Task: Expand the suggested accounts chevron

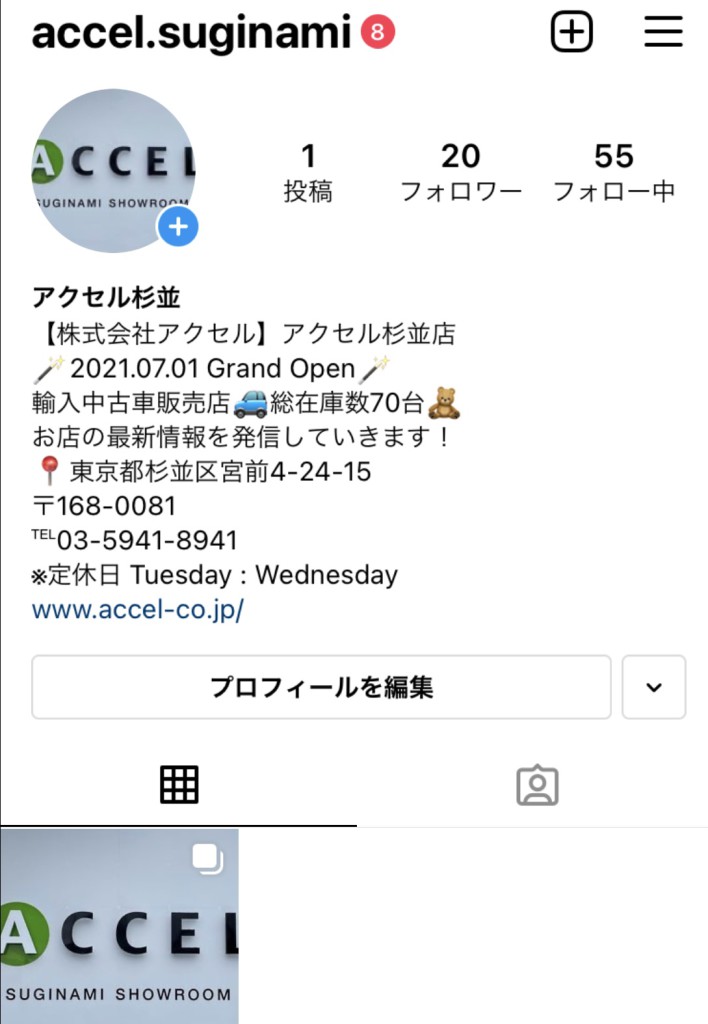Action: pyautogui.click(x=654, y=687)
